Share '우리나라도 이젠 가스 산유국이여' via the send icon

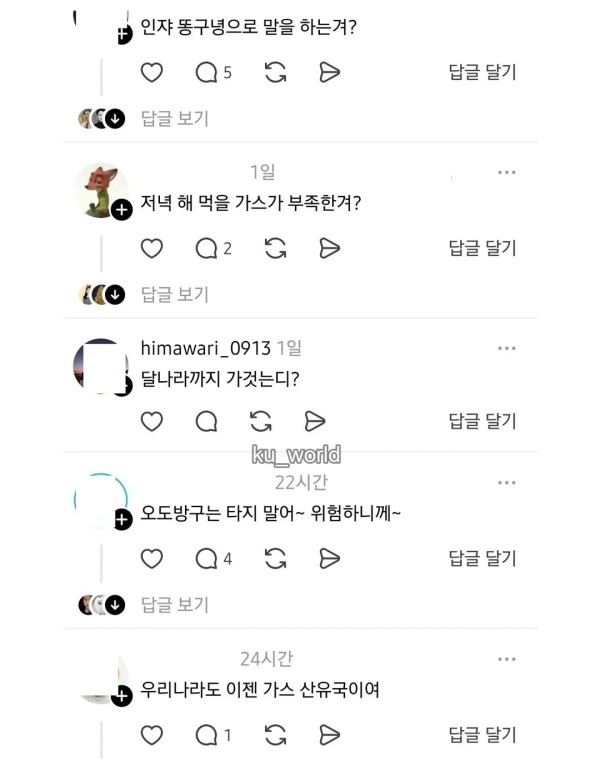point(330,736)
